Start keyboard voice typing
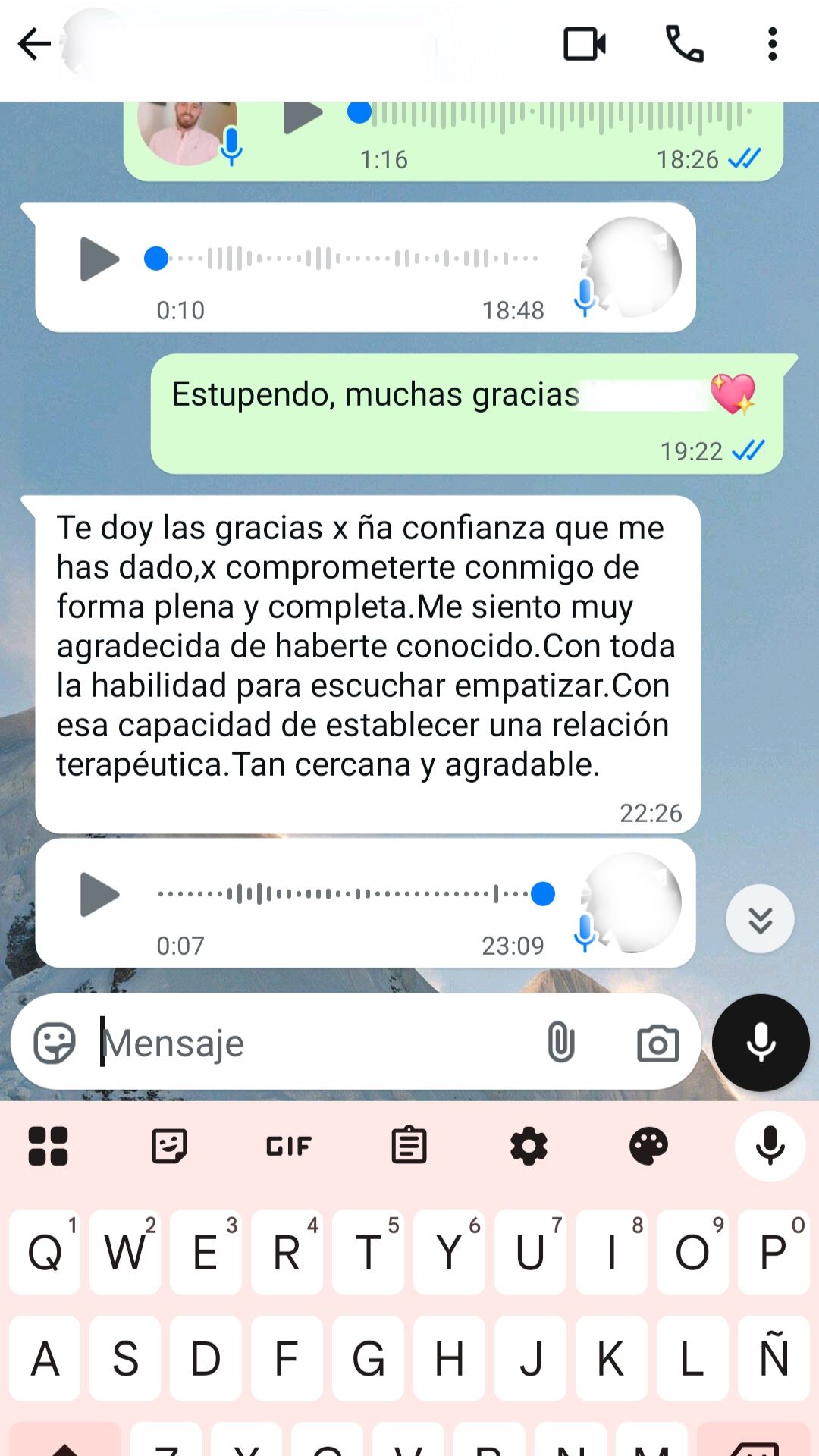 (x=770, y=1146)
